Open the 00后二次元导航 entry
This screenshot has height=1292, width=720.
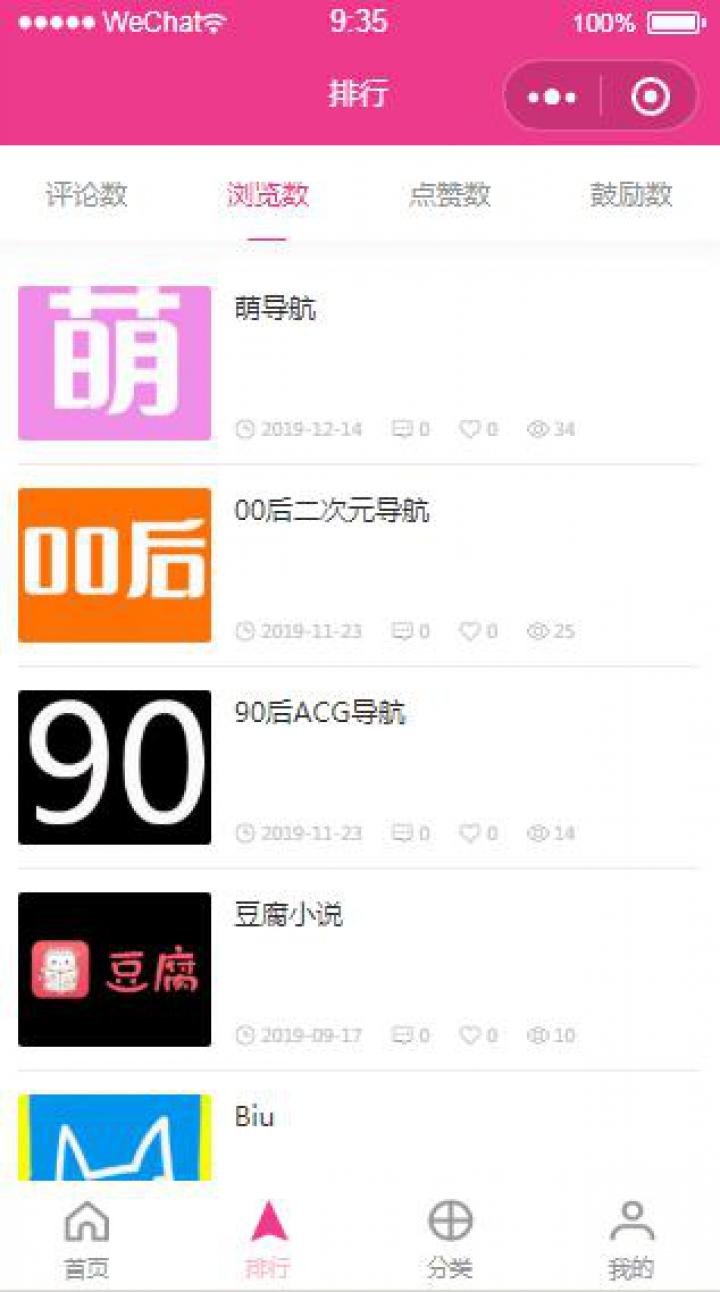332,511
